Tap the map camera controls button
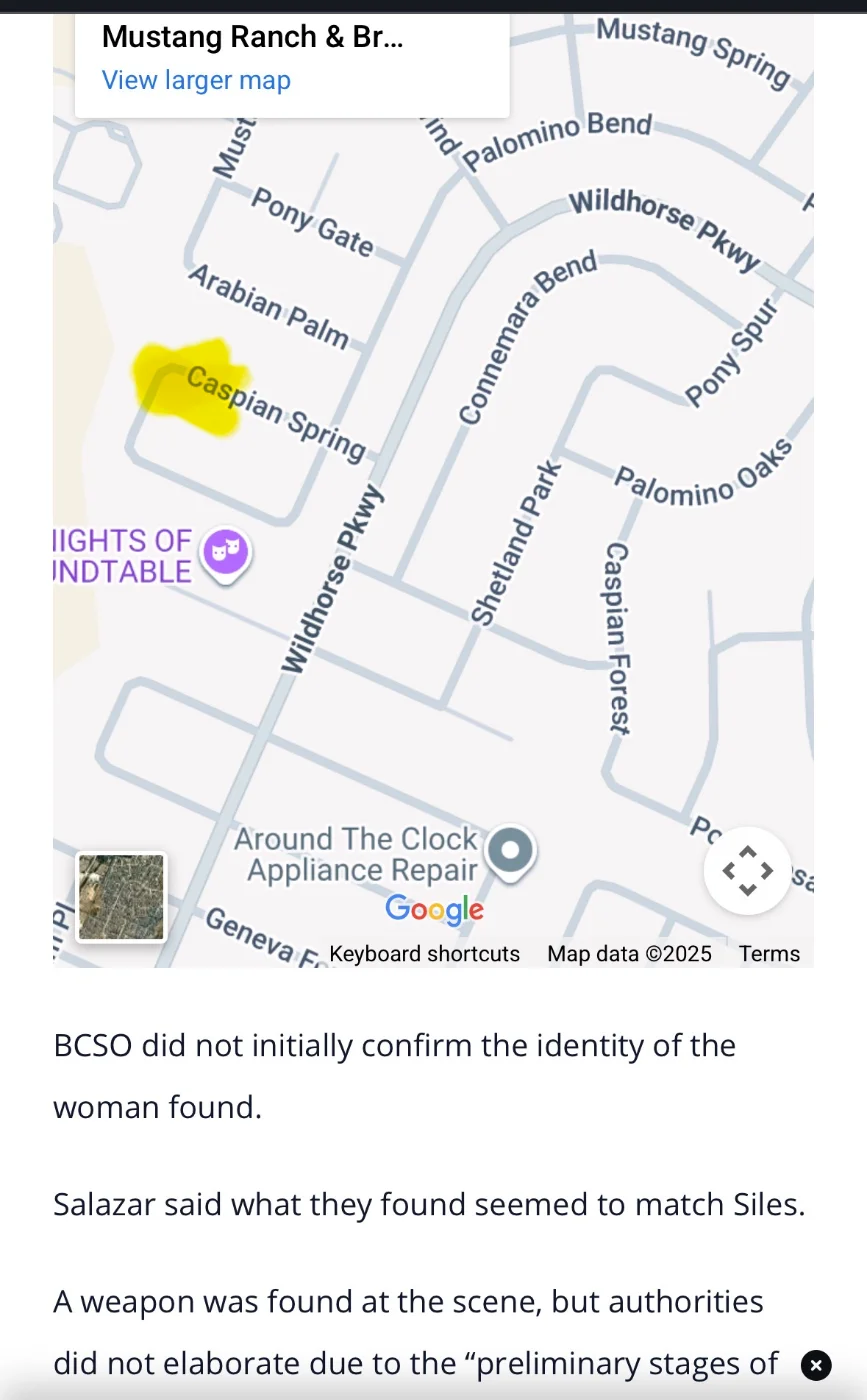The width and height of the screenshot is (867, 1400). tap(747, 870)
